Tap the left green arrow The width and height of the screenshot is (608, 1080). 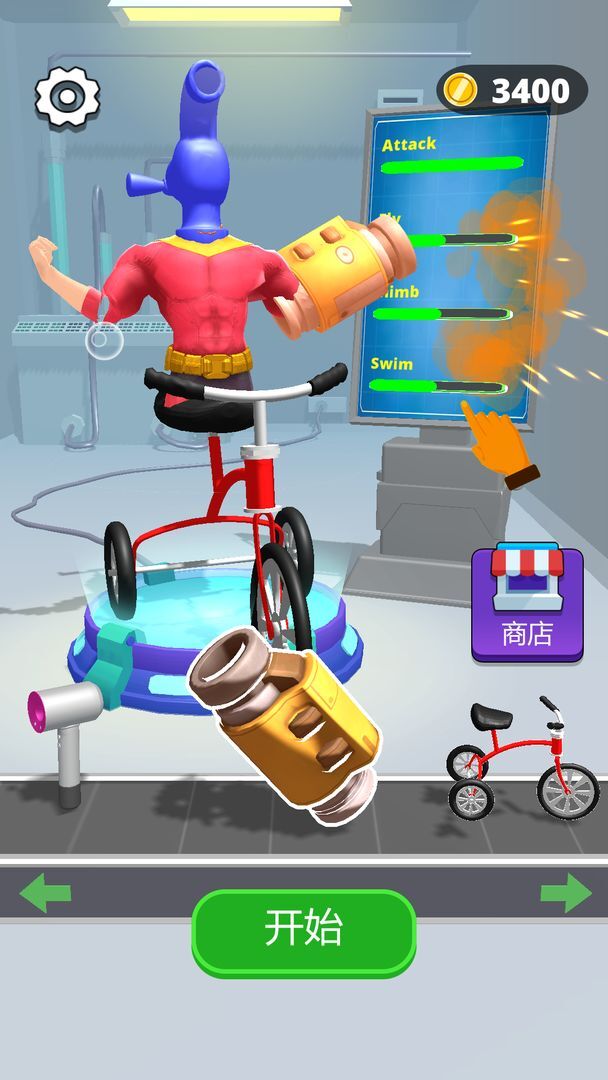[x=45, y=893]
